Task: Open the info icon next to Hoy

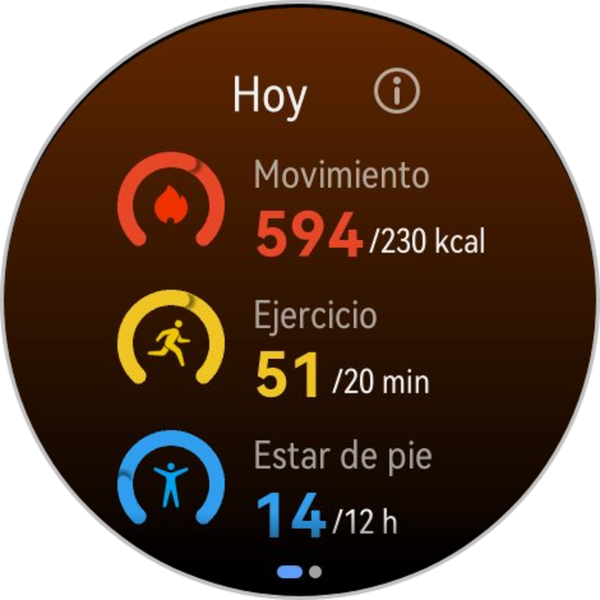Action: 397,92
